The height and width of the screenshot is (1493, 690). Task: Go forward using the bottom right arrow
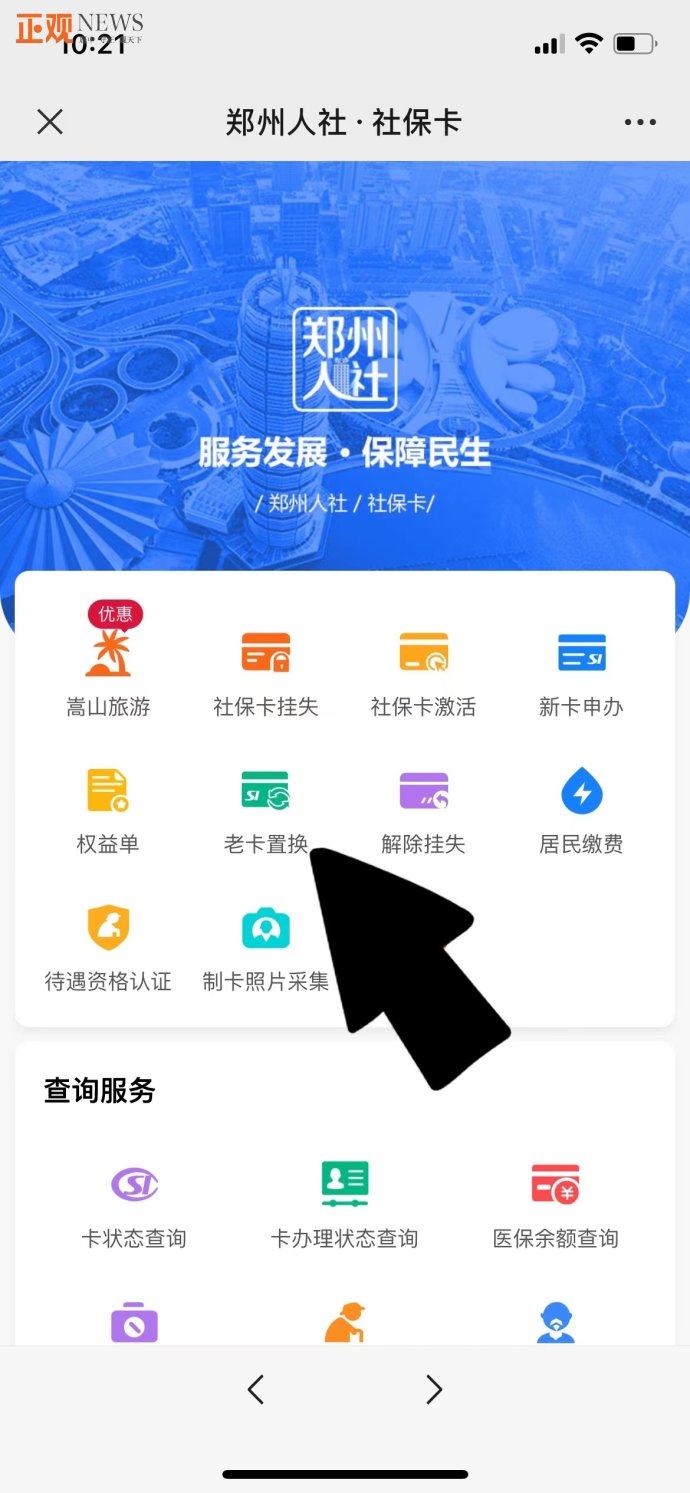click(434, 1389)
